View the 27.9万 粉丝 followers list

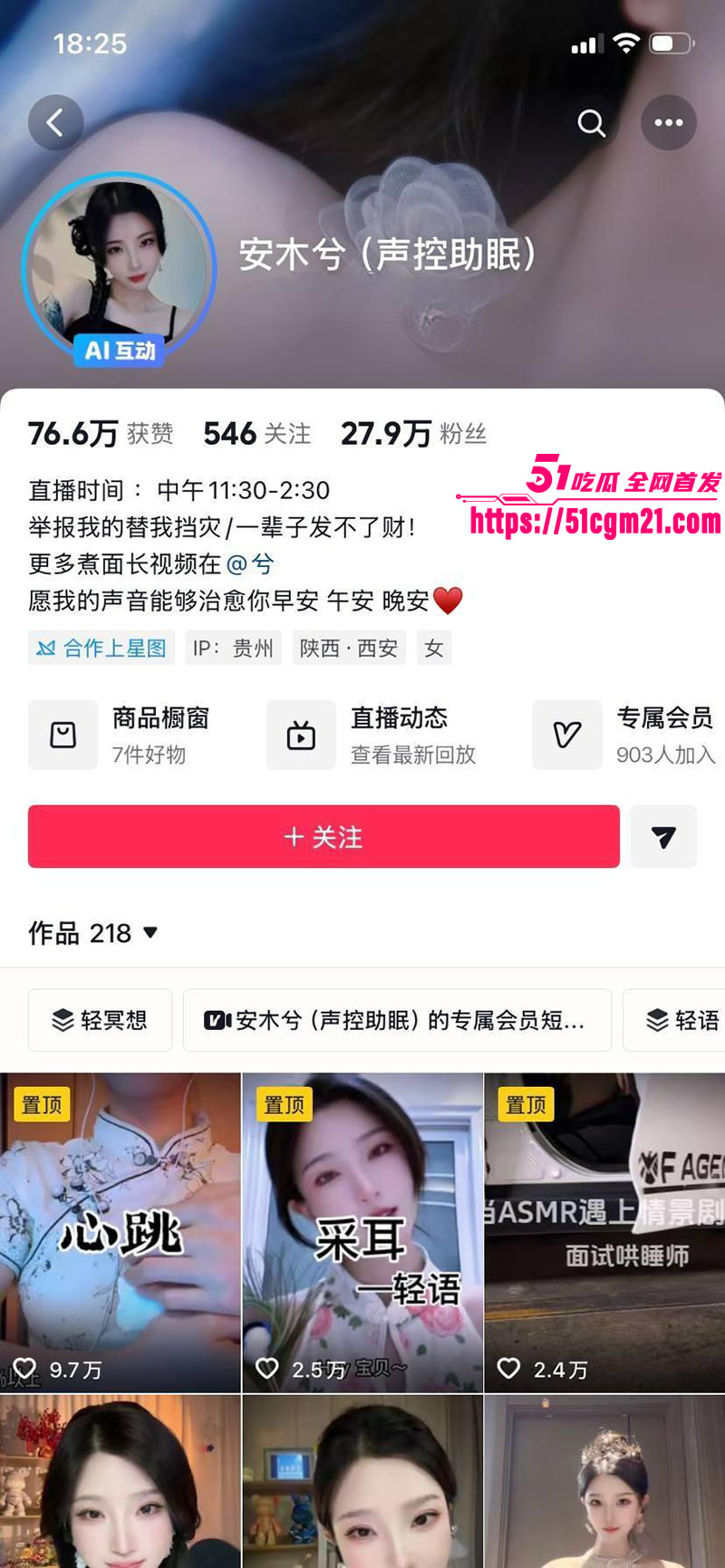click(413, 434)
